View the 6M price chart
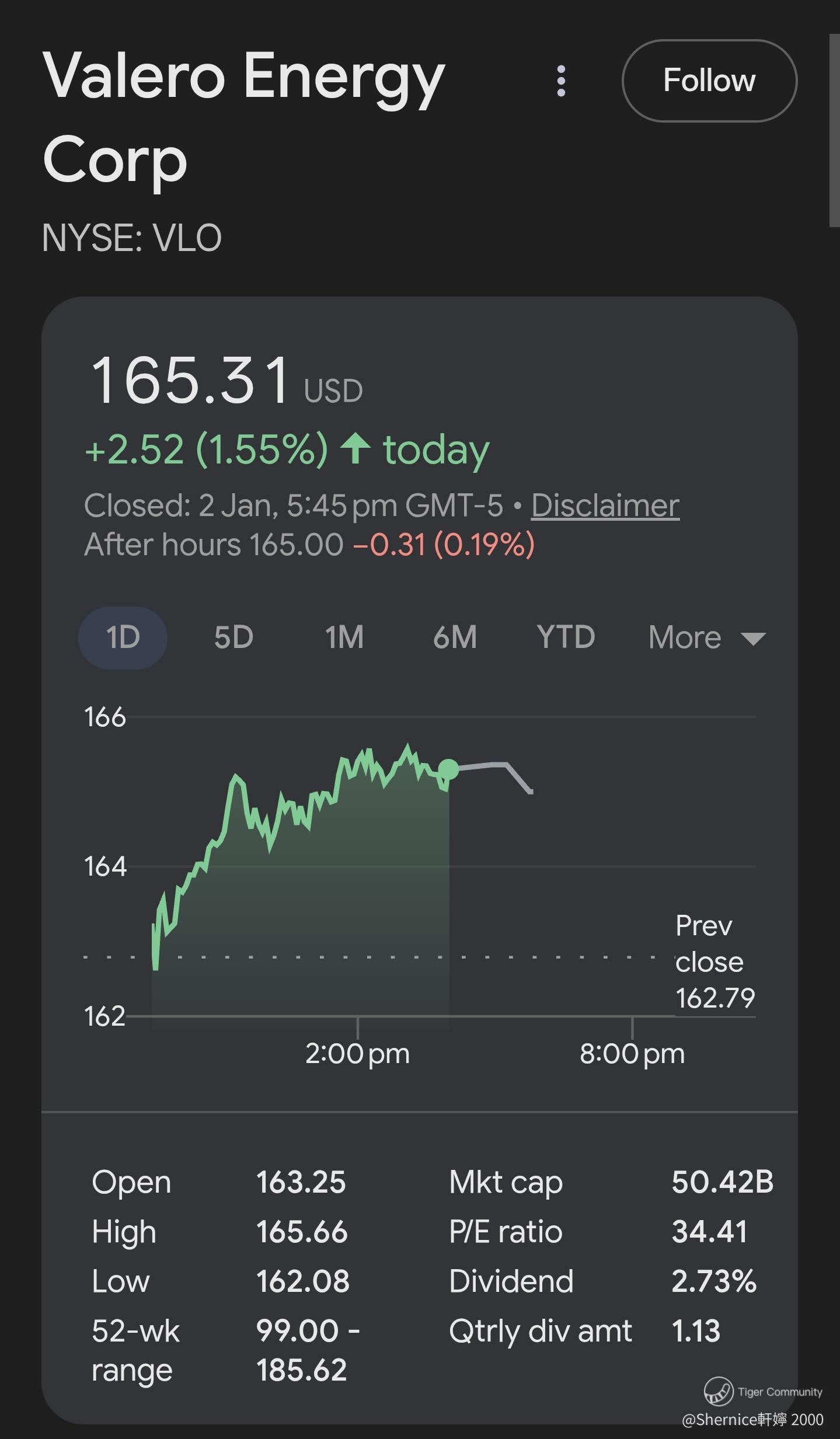Viewport: 840px width, 1439px height. click(x=455, y=637)
